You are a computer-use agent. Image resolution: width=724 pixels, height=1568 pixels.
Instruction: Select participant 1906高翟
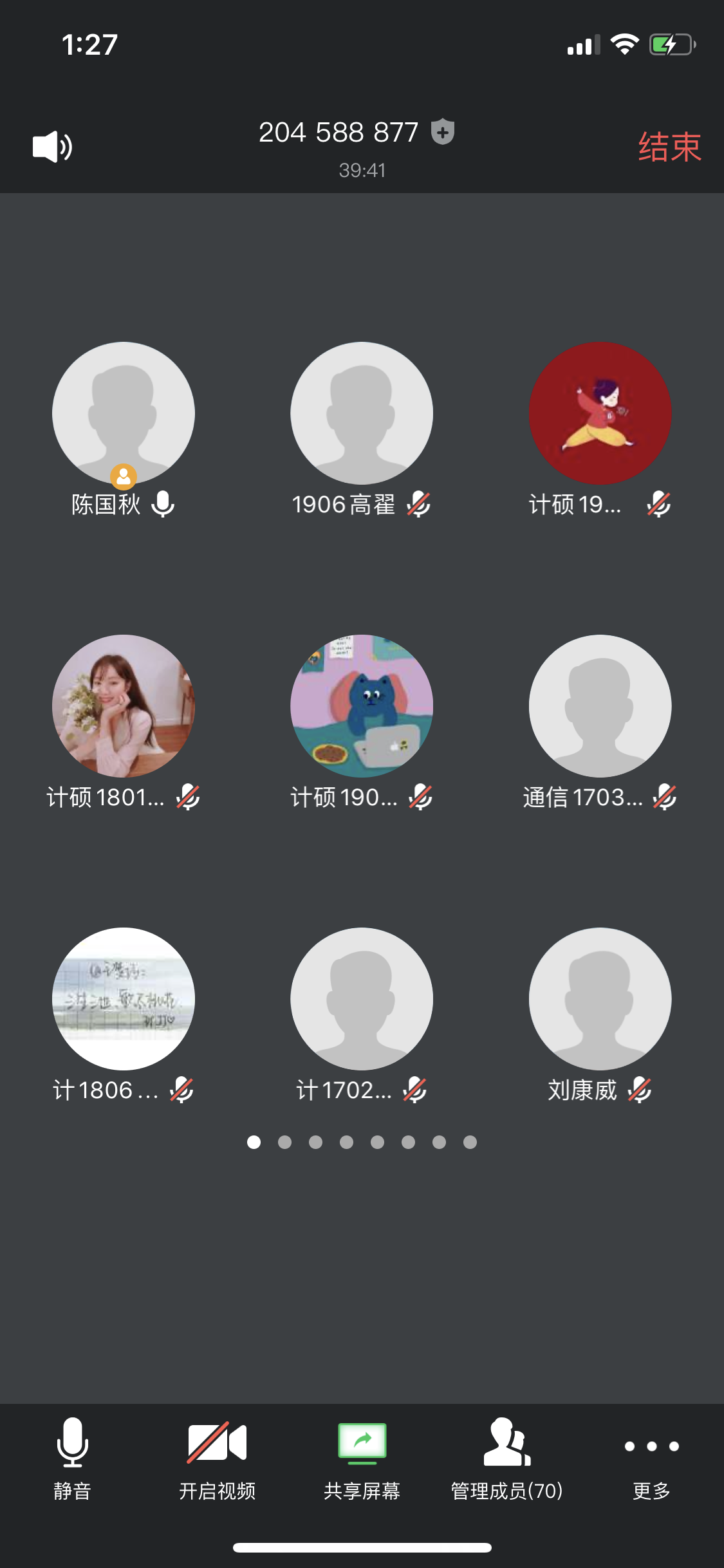point(361,414)
